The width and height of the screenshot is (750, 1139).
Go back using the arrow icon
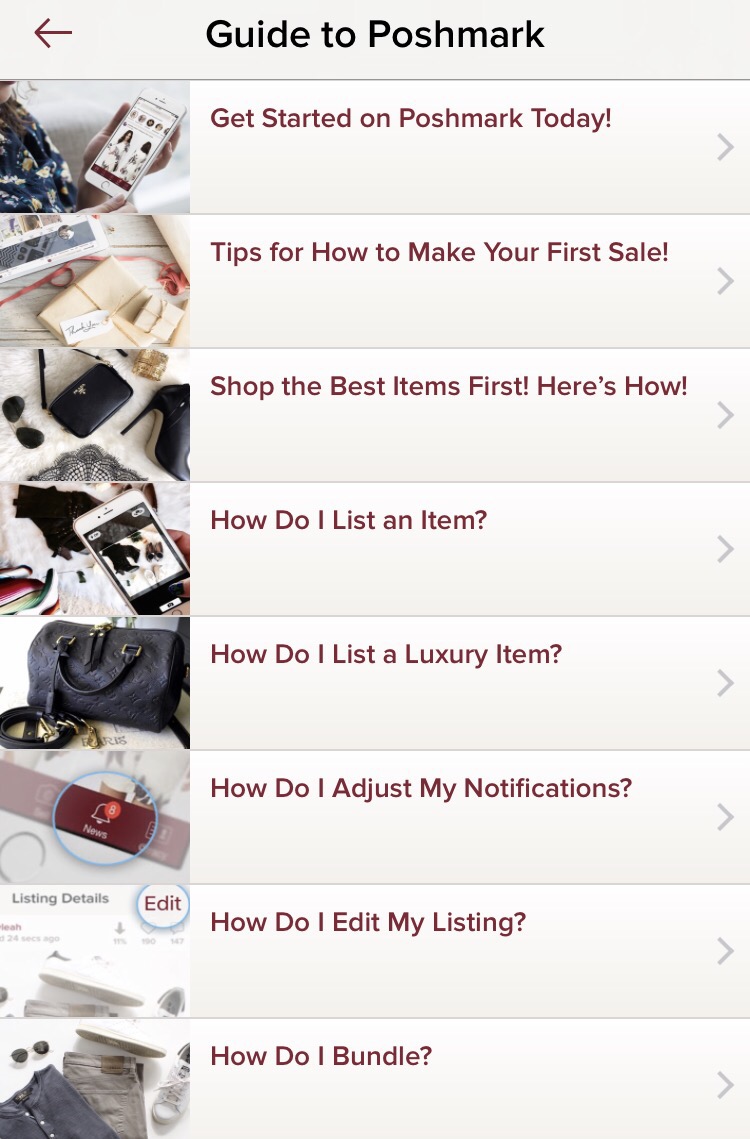click(x=53, y=34)
